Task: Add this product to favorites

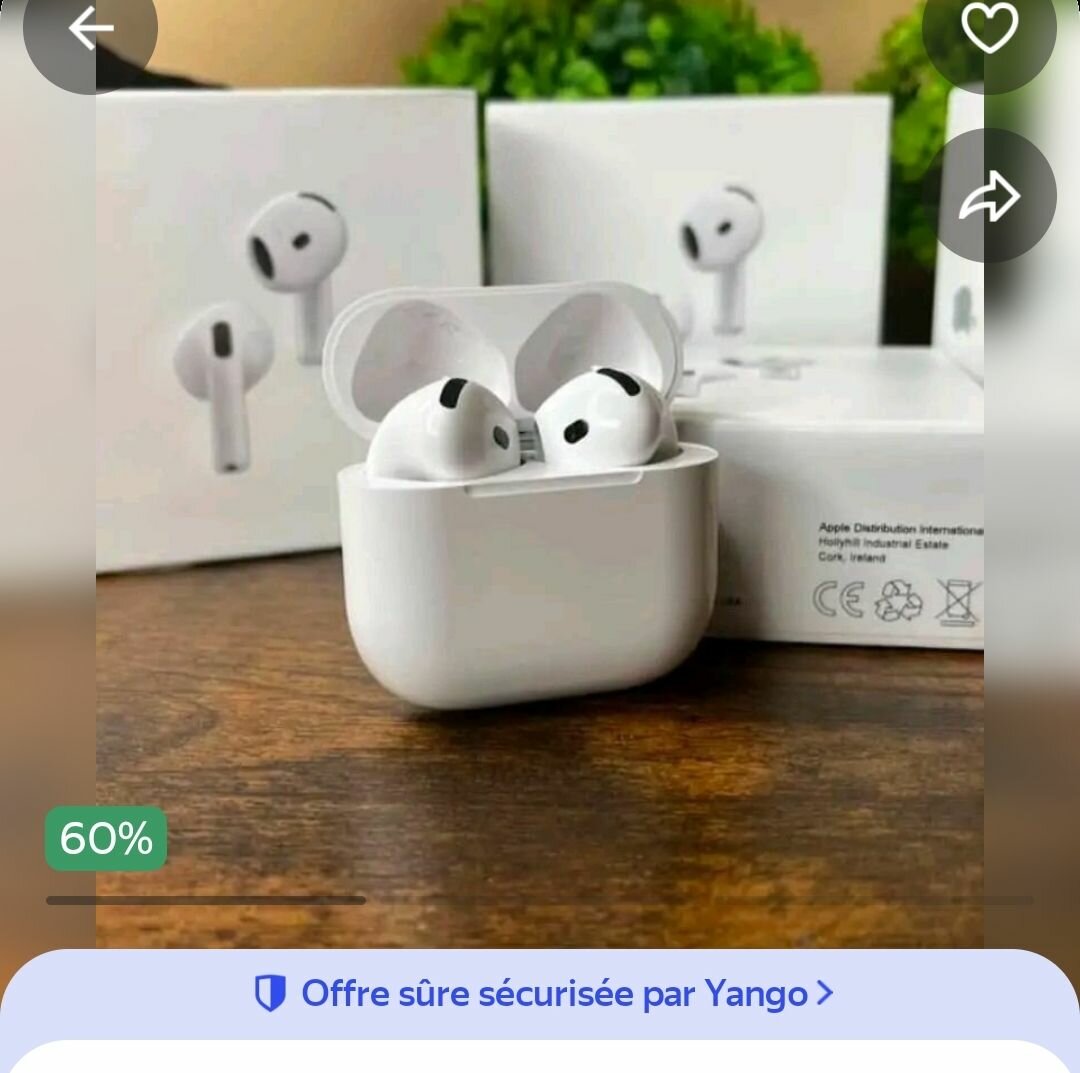Action: click(x=989, y=30)
